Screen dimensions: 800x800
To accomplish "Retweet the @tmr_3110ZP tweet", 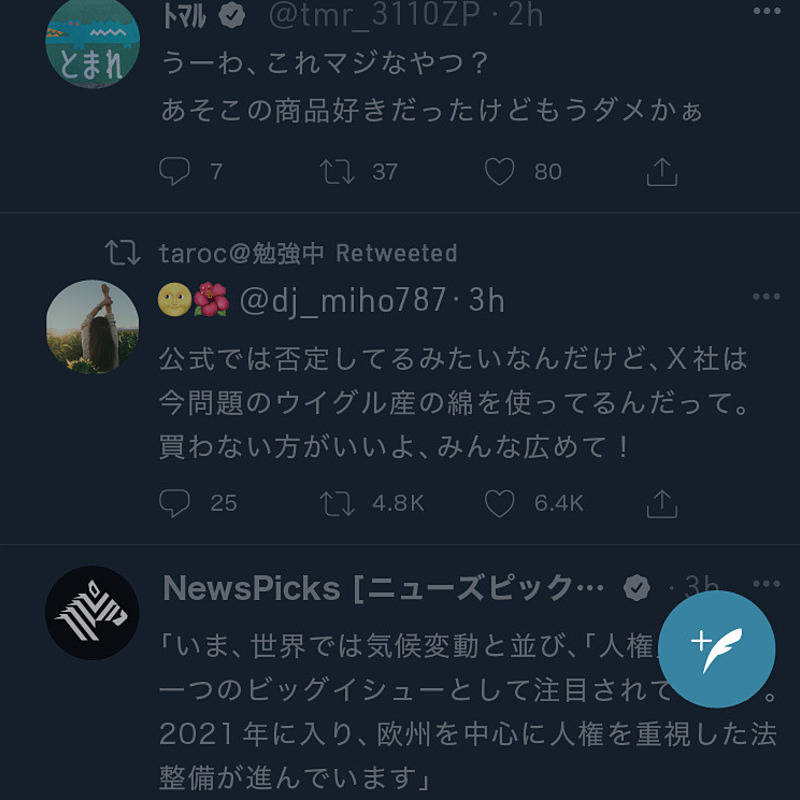I will point(338,172).
